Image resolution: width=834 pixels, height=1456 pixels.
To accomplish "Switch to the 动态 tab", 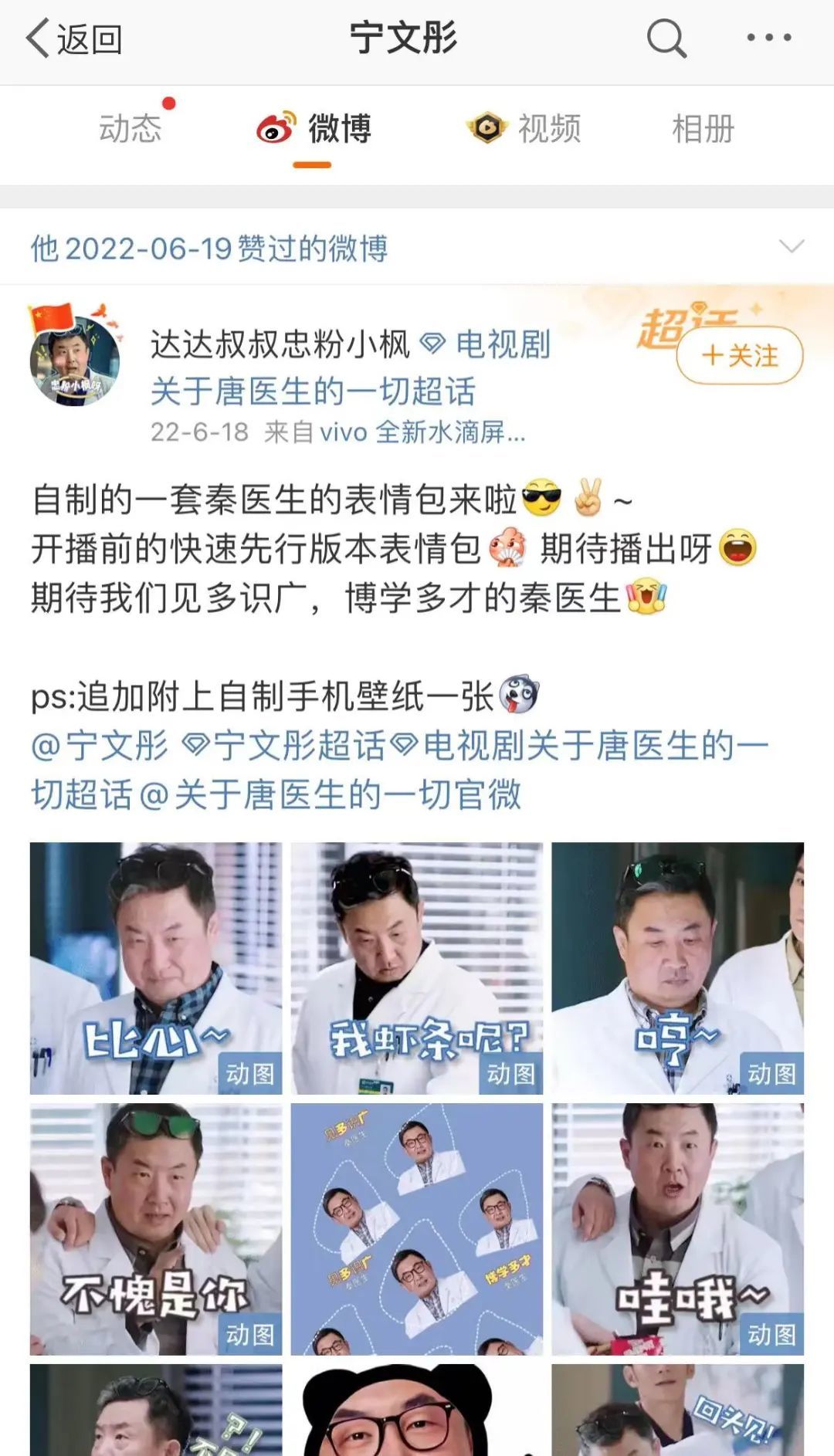I will [x=130, y=128].
